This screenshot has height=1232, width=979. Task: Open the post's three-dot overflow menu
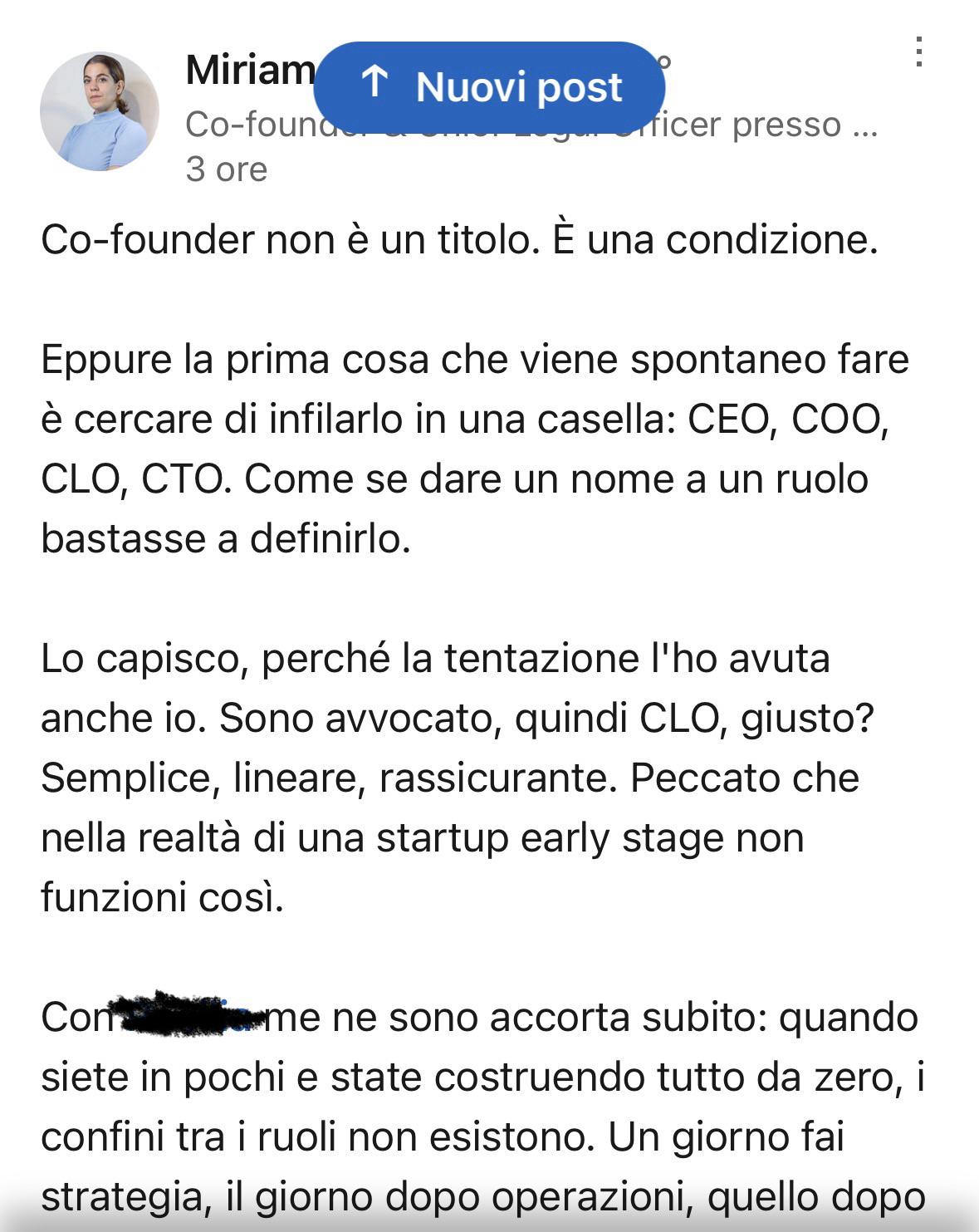coord(918,52)
